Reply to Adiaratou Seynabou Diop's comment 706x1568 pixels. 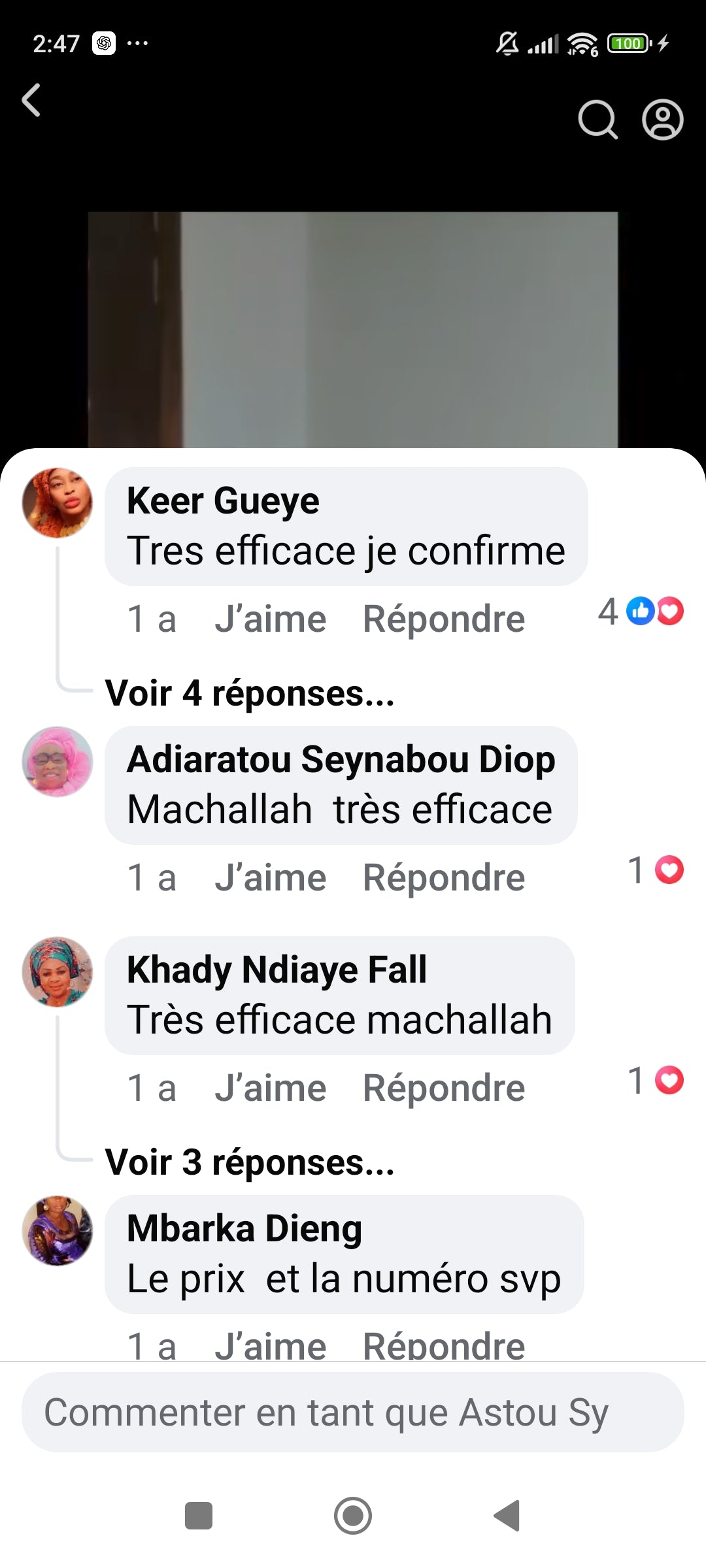coord(443,877)
